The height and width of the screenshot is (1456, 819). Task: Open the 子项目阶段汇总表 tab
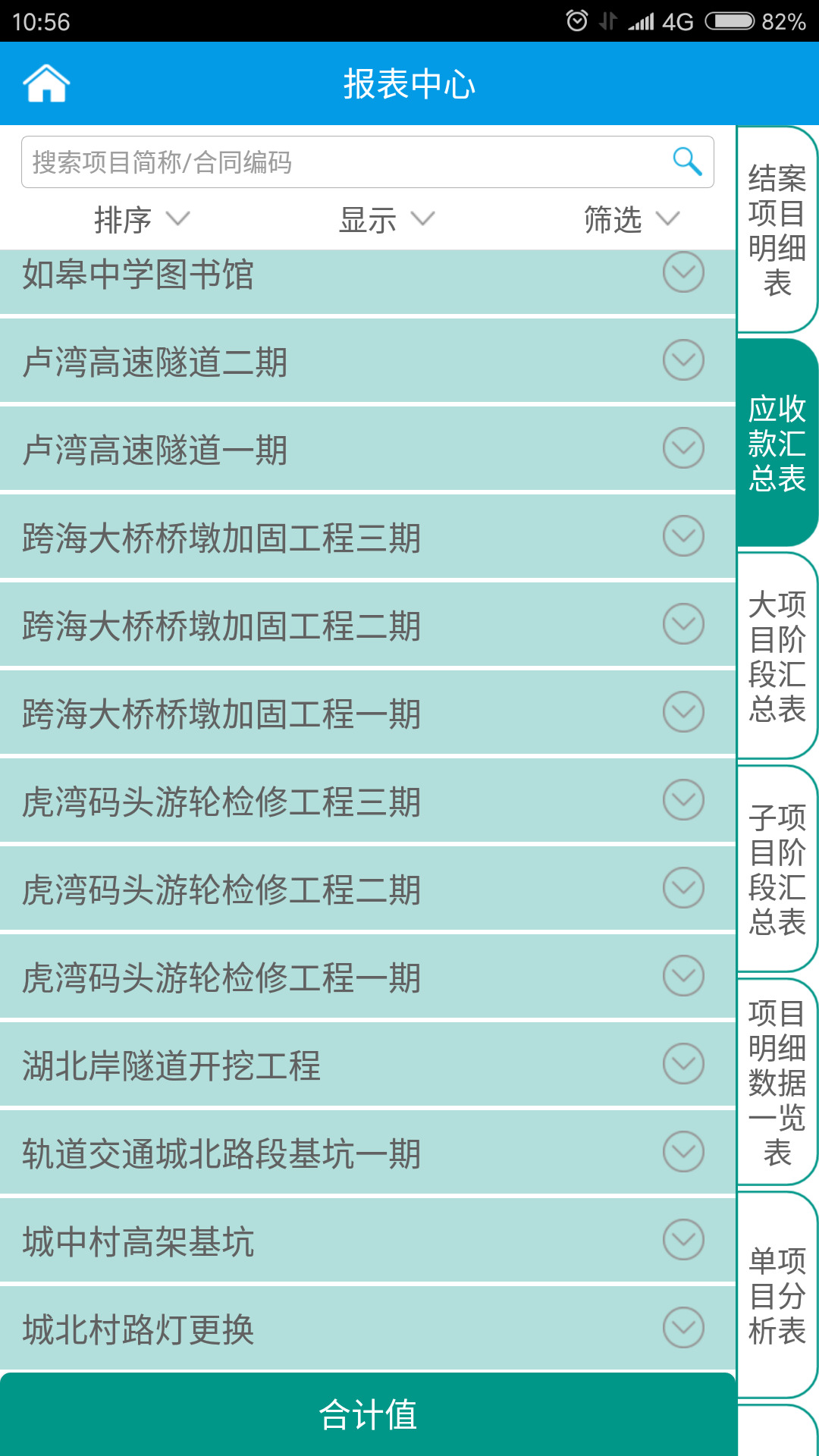tap(777, 869)
